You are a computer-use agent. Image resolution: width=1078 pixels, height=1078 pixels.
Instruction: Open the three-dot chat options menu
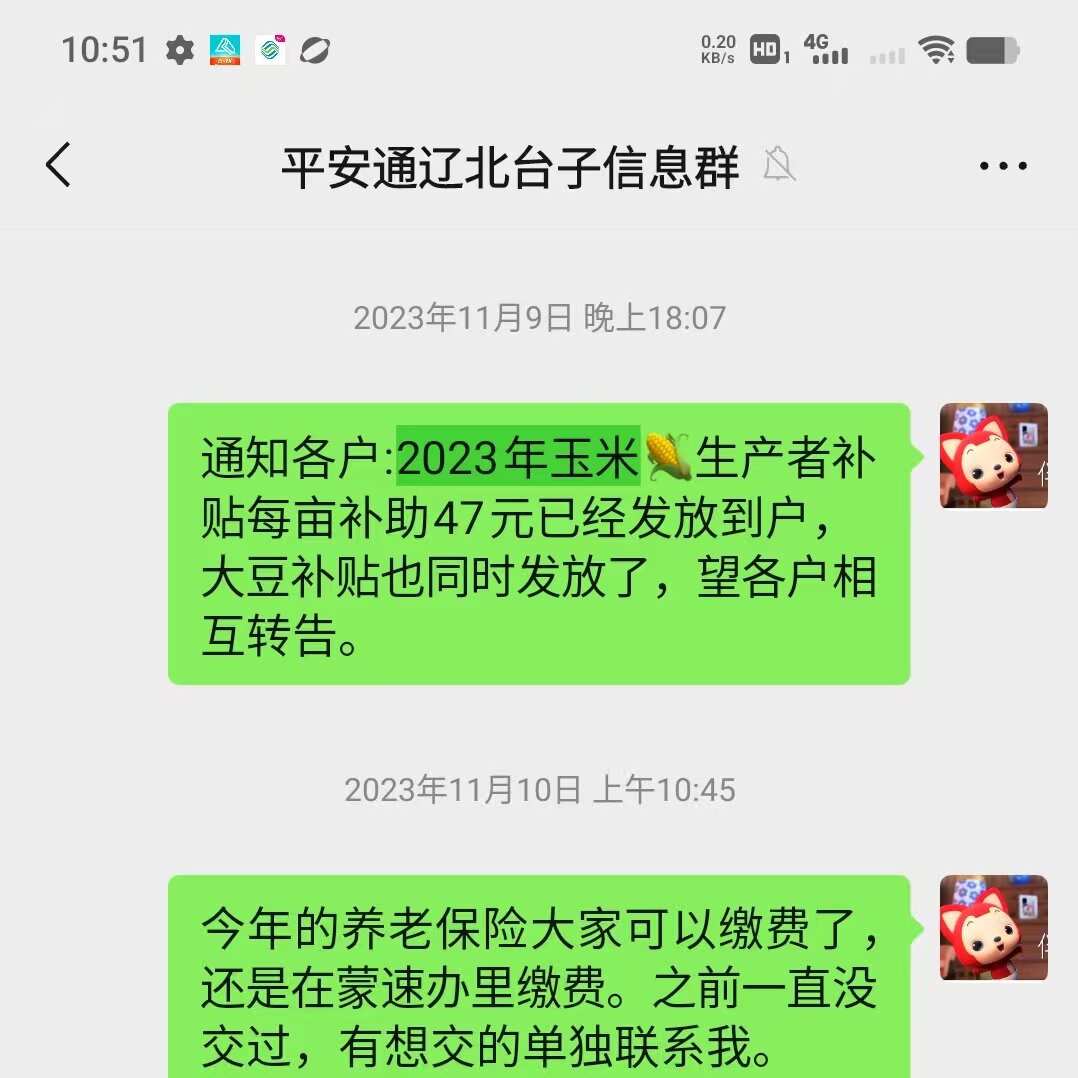[1003, 167]
